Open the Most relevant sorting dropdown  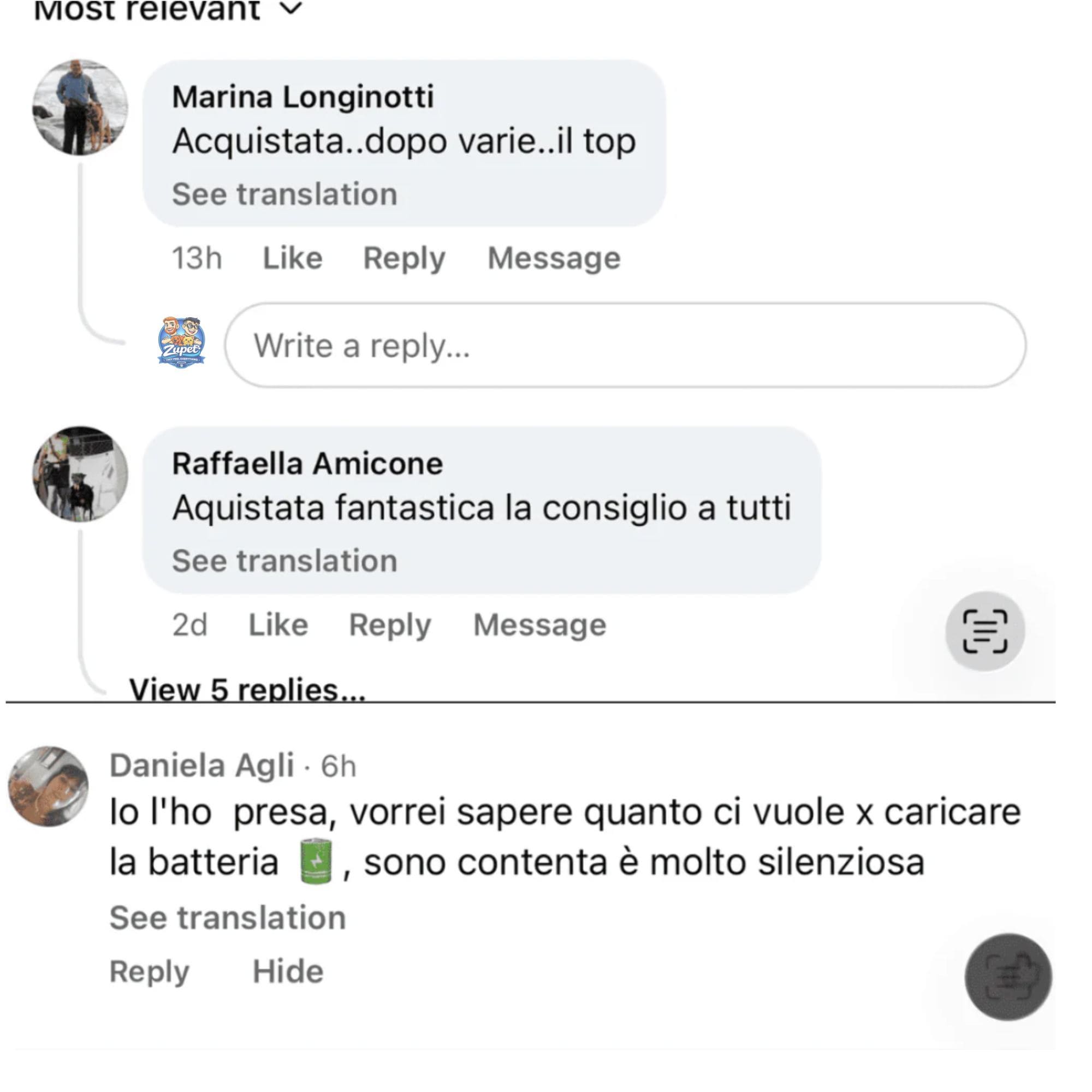(x=168, y=10)
